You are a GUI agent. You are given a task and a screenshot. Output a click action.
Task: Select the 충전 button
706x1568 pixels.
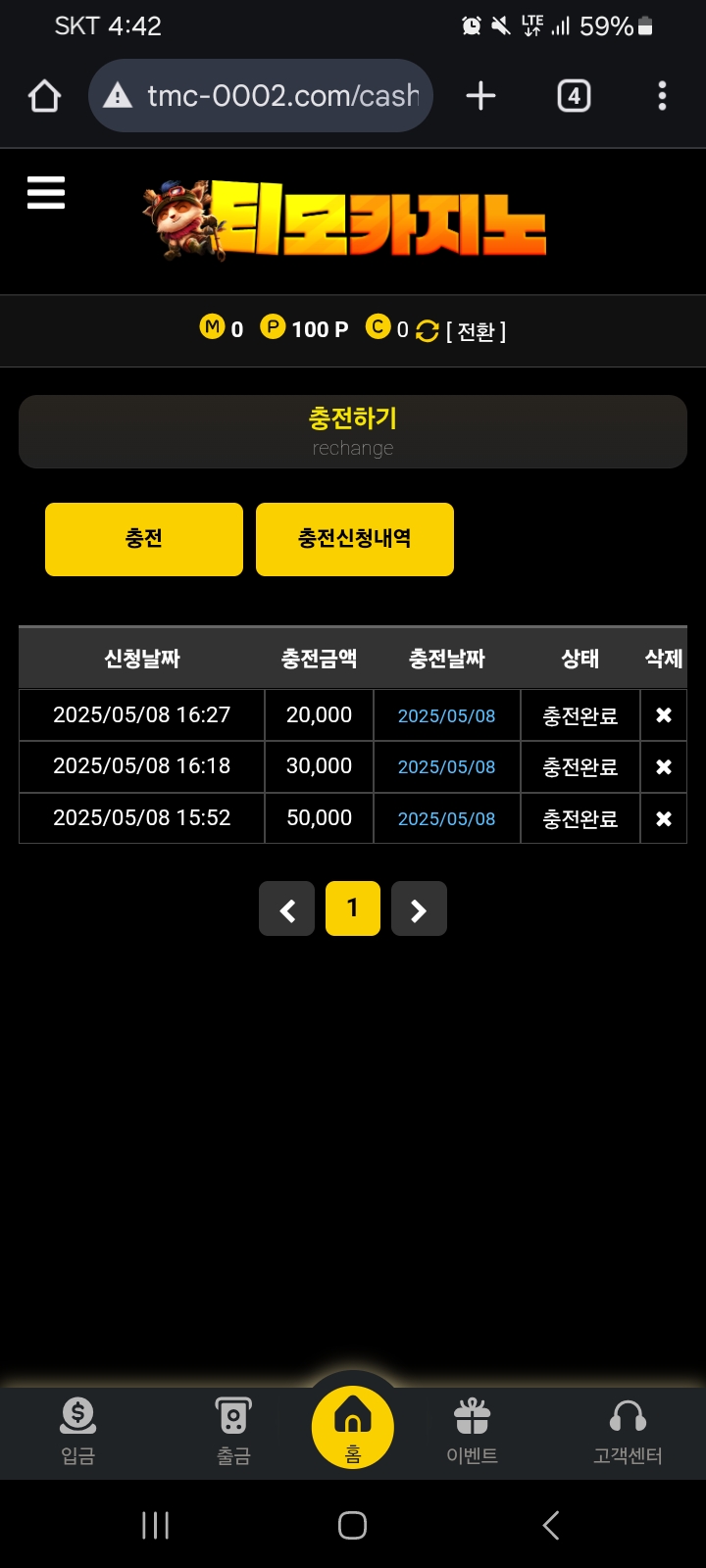point(144,539)
